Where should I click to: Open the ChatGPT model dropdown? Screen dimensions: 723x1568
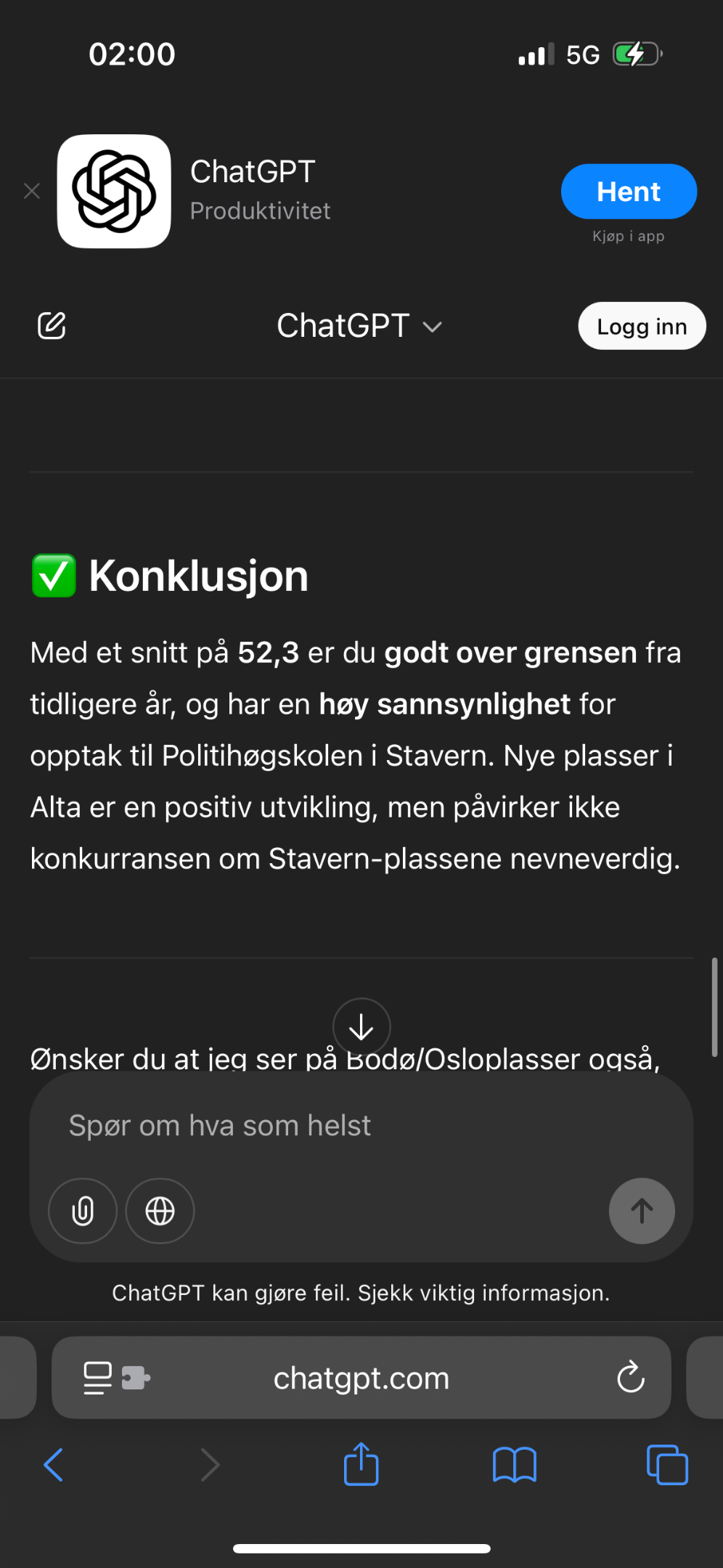360,326
